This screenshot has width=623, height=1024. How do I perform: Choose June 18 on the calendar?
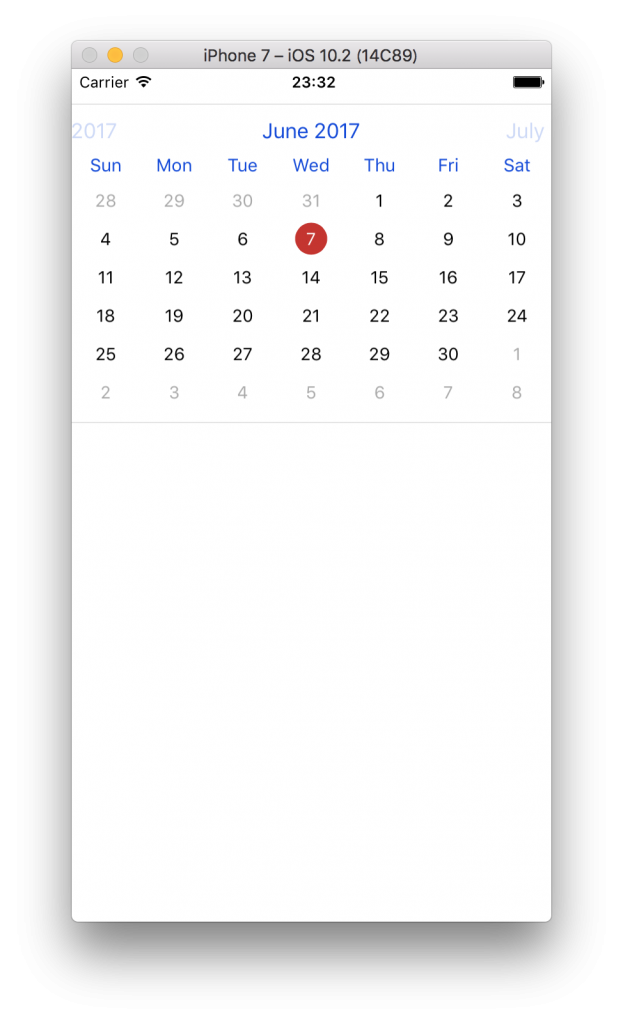tap(105, 316)
